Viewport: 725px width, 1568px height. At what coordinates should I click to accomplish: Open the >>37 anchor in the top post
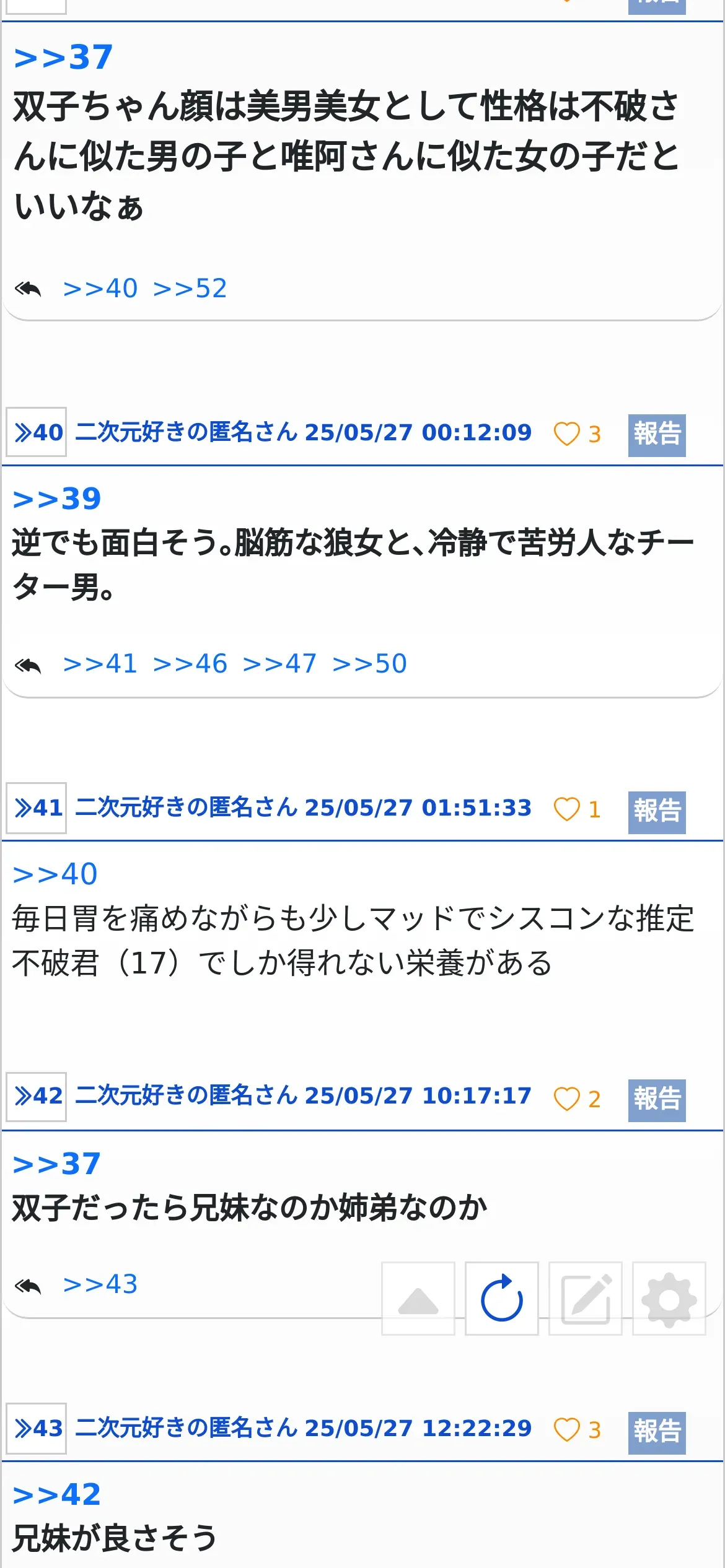63,58
